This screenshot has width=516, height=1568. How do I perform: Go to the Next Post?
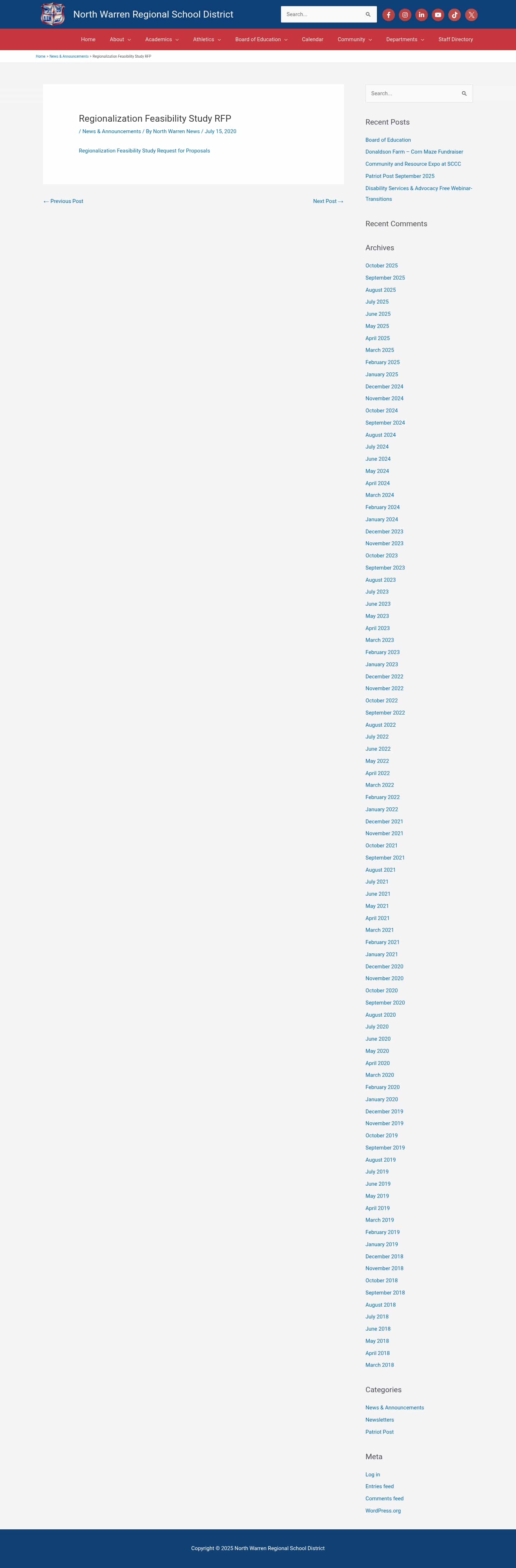[x=328, y=202]
